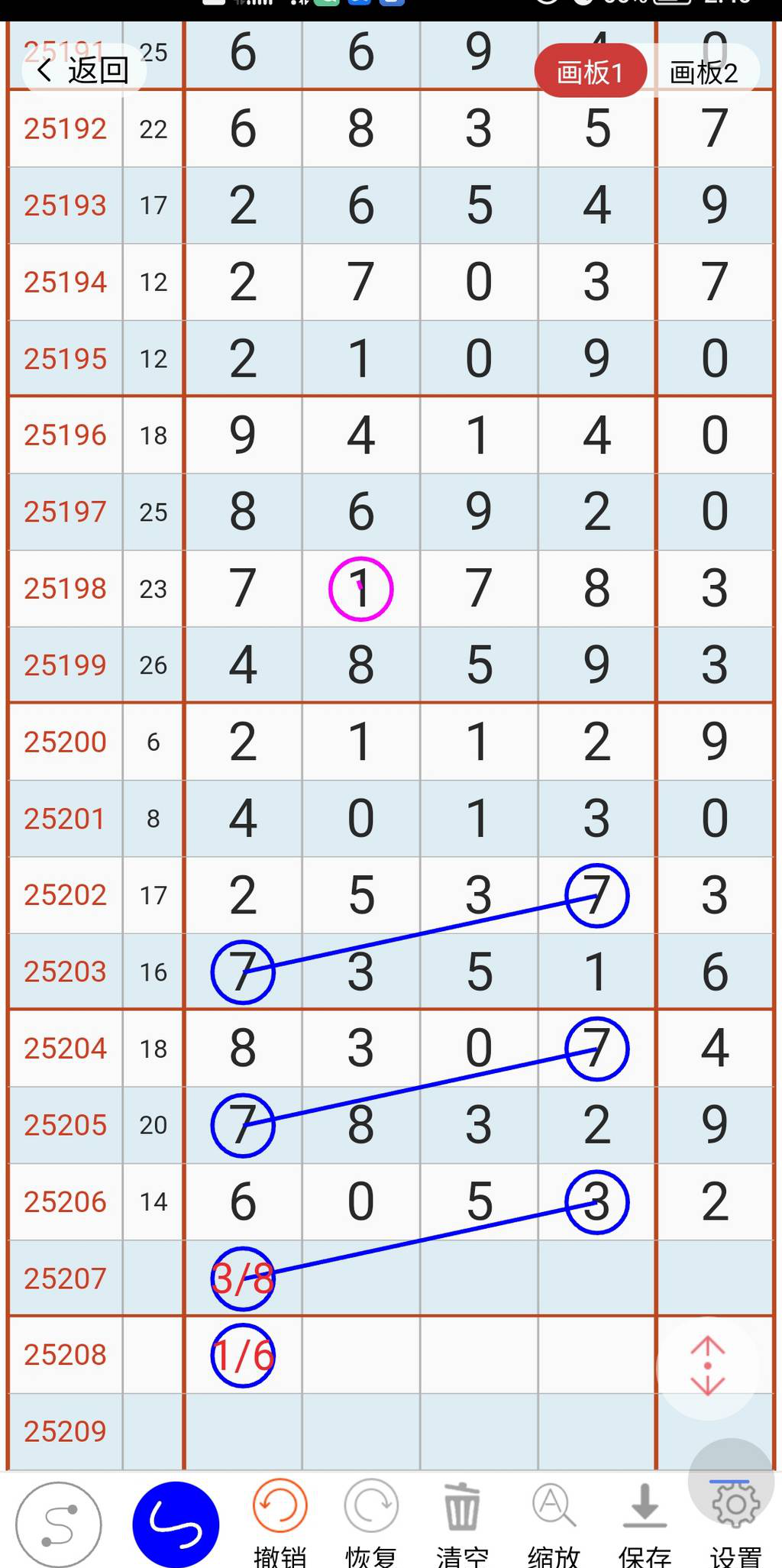Select row number 25200 in the left column

point(66,741)
